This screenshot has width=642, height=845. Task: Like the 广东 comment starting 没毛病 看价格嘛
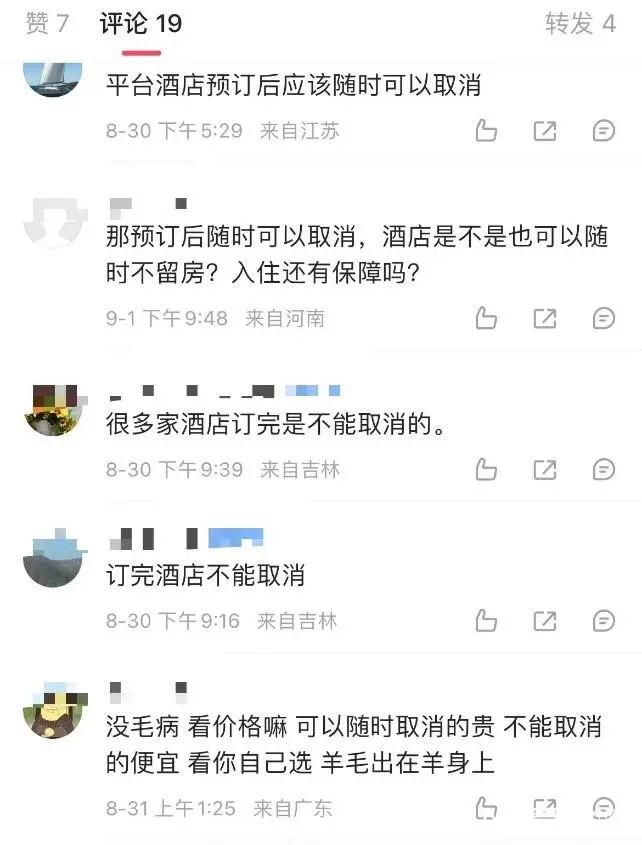[x=486, y=808]
